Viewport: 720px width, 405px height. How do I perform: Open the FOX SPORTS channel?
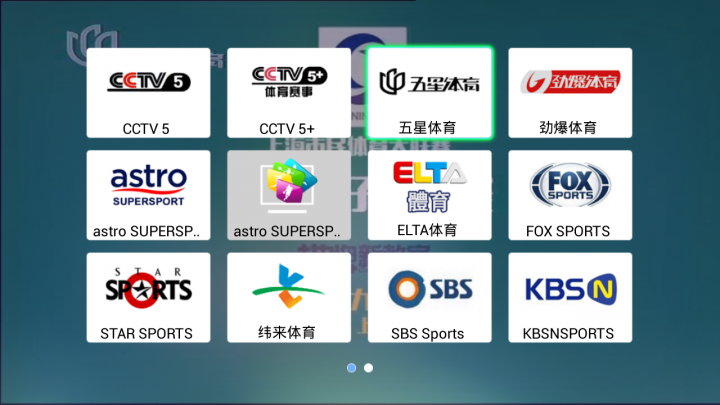570,195
